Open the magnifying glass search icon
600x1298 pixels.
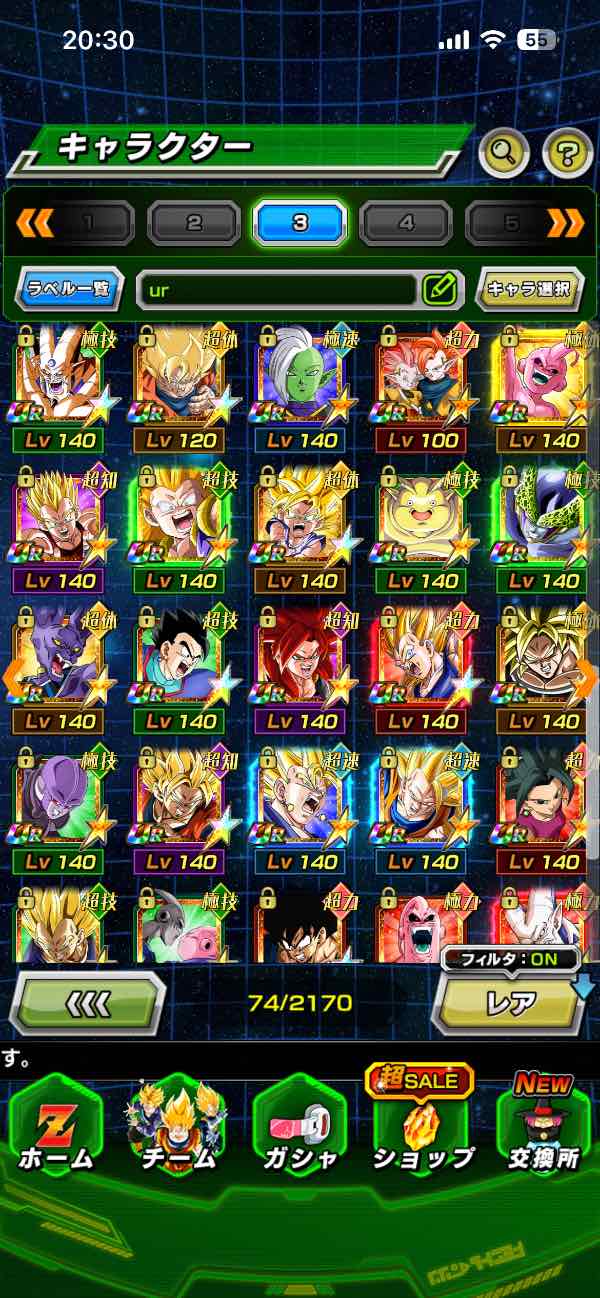pos(504,153)
